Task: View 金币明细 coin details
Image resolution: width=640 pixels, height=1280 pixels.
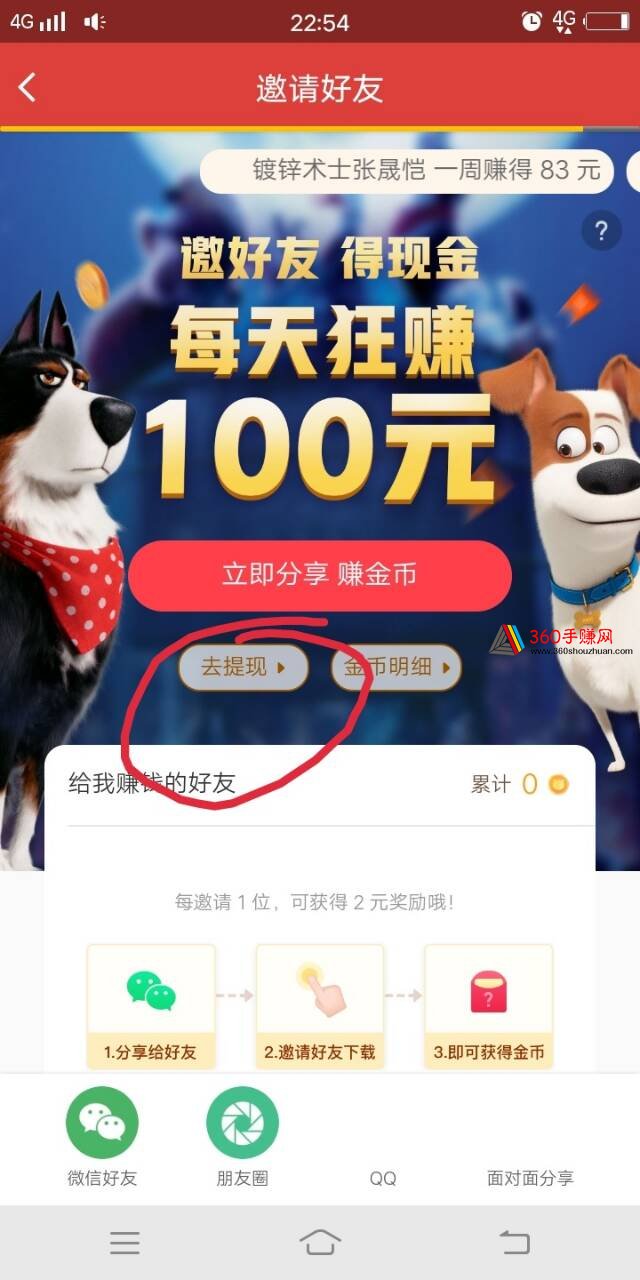Action: pyautogui.click(x=396, y=667)
